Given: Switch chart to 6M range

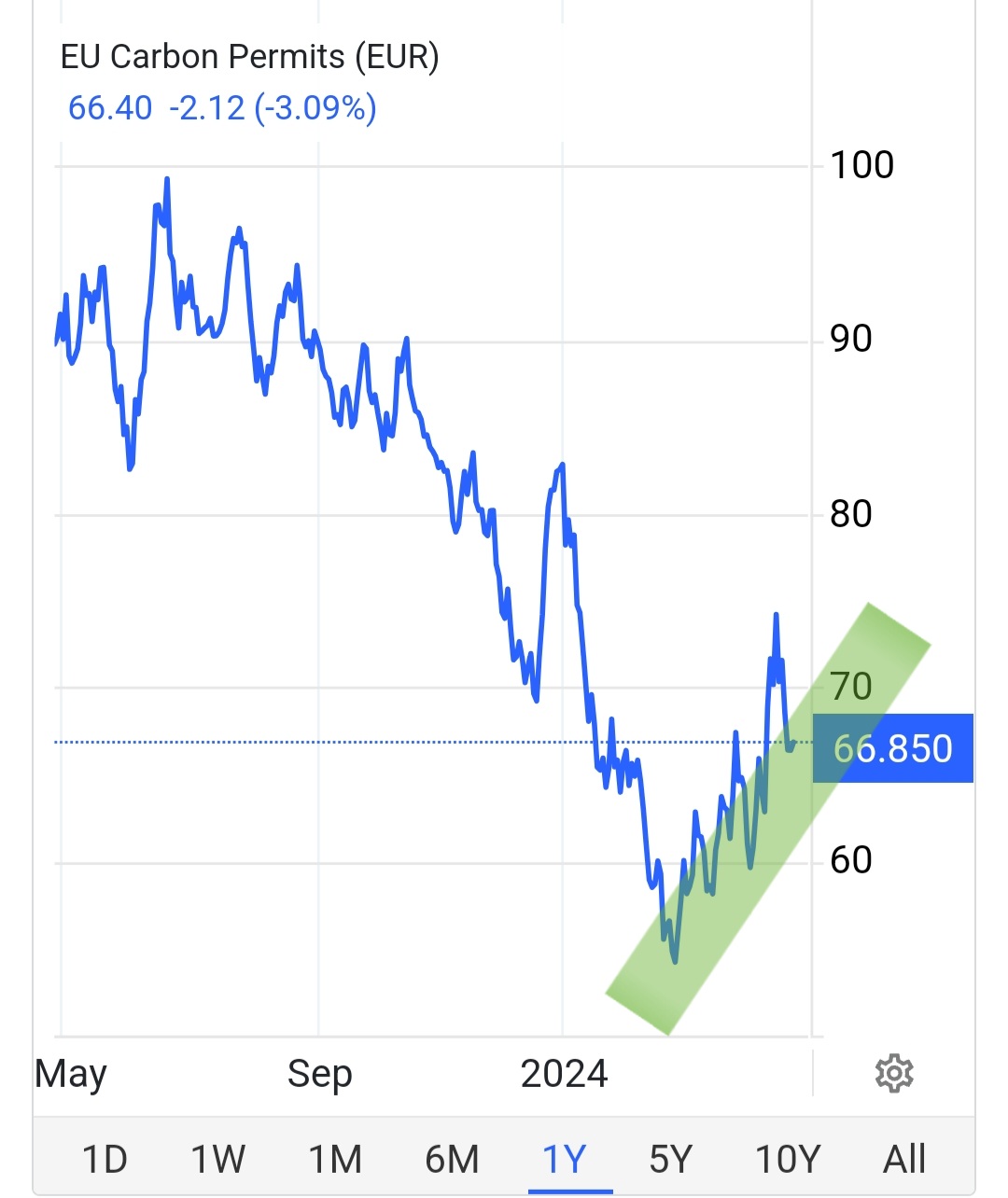Looking at the screenshot, I should click(x=452, y=1159).
